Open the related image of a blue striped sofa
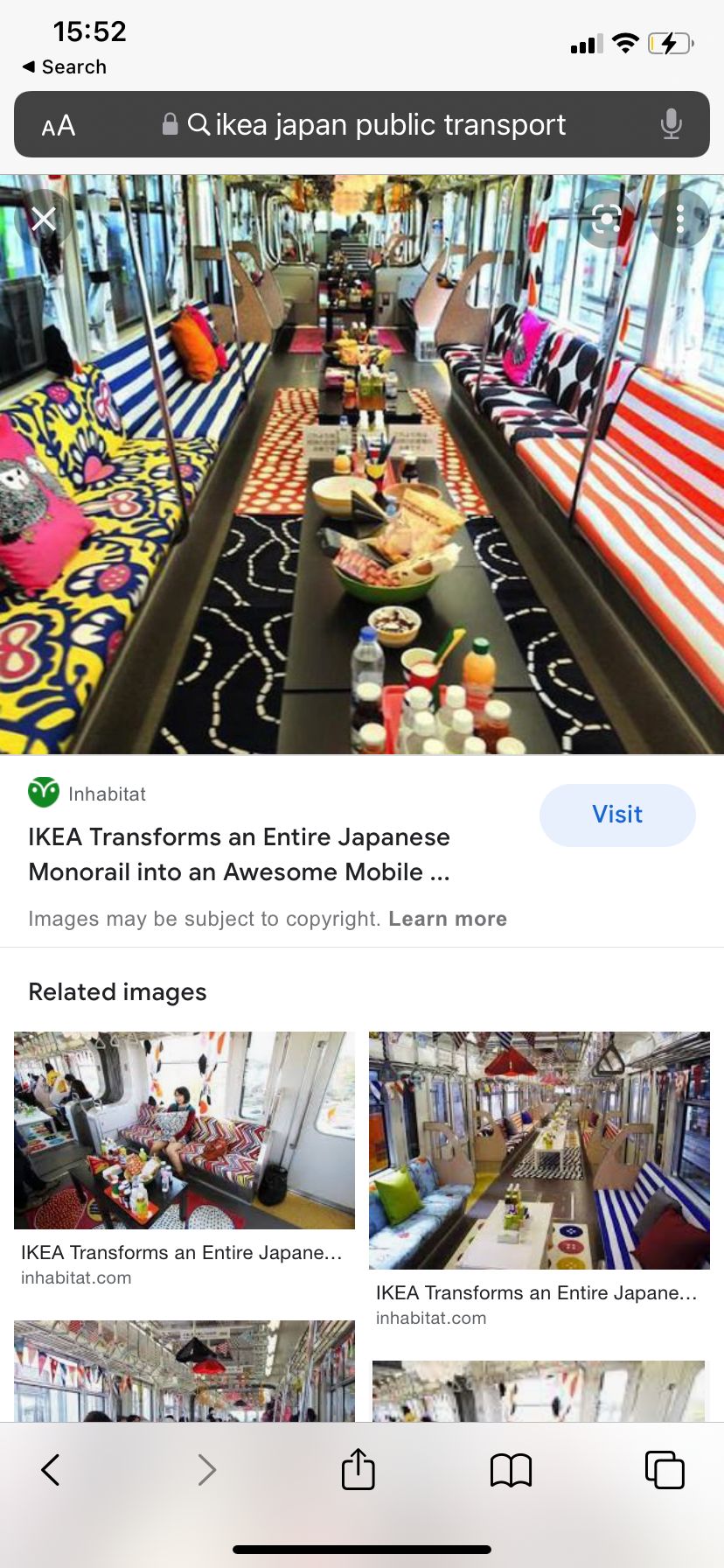This screenshot has height=1568, width=724. click(539, 1150)
